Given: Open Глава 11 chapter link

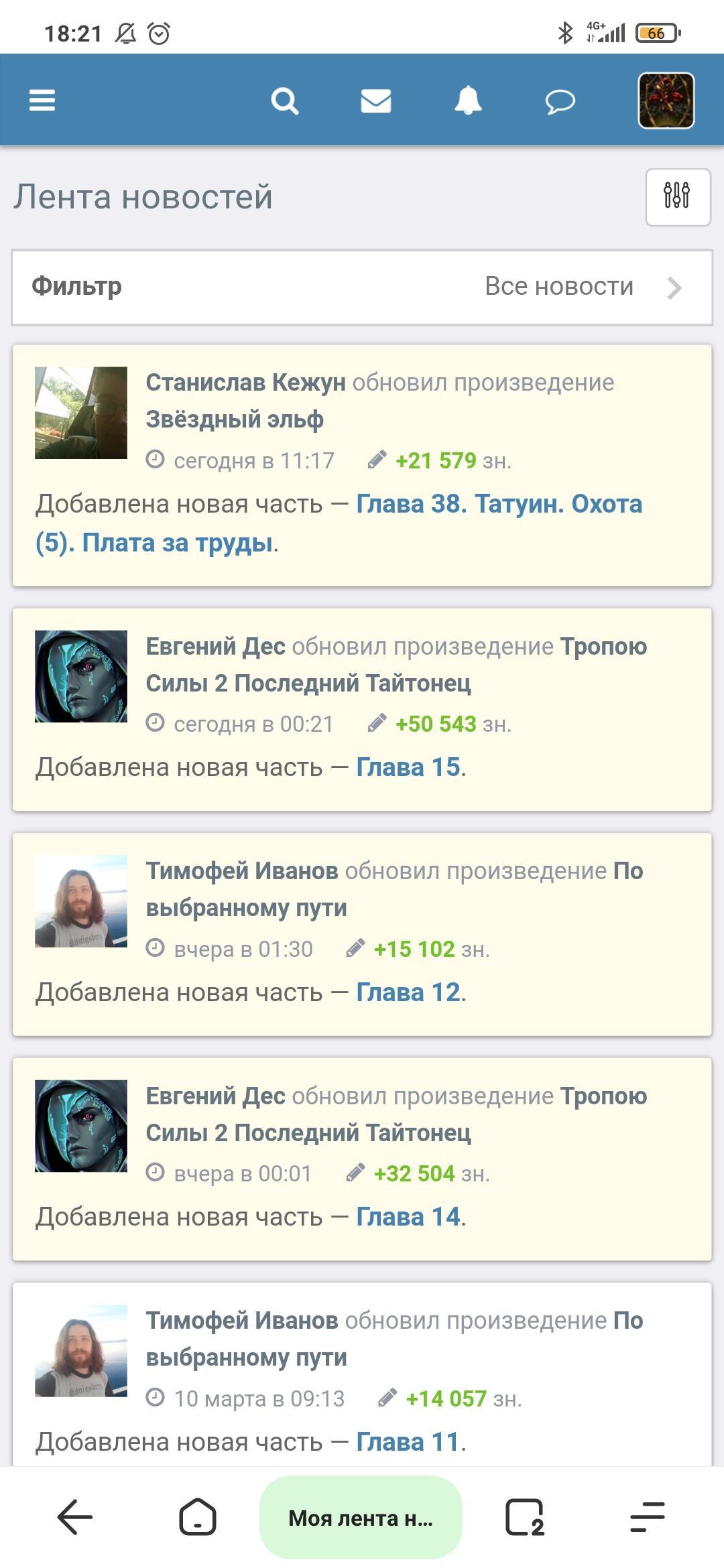Looking at the screenshot, I should (x=406, y=1442).
